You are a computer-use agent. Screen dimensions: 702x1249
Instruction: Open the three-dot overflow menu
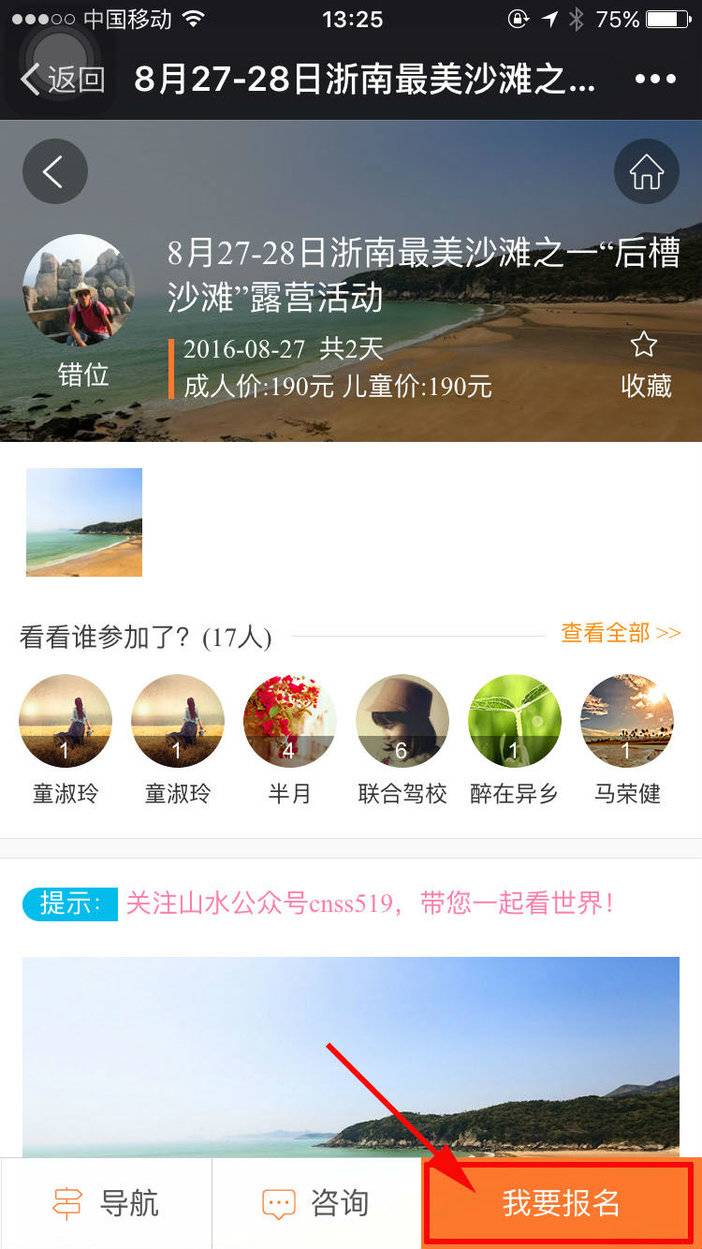point(655,79)
